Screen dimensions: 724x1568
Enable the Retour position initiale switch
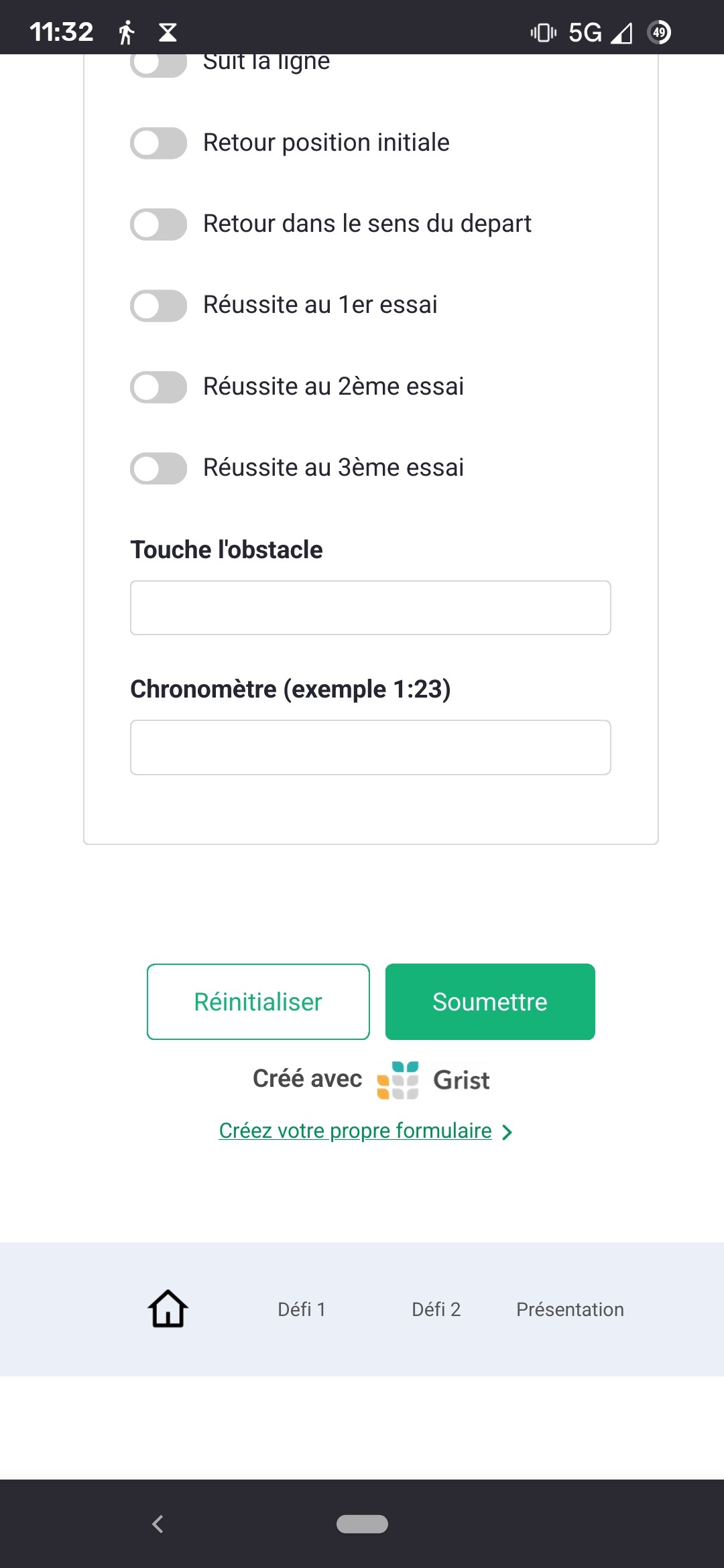click(x=158, y=143)
